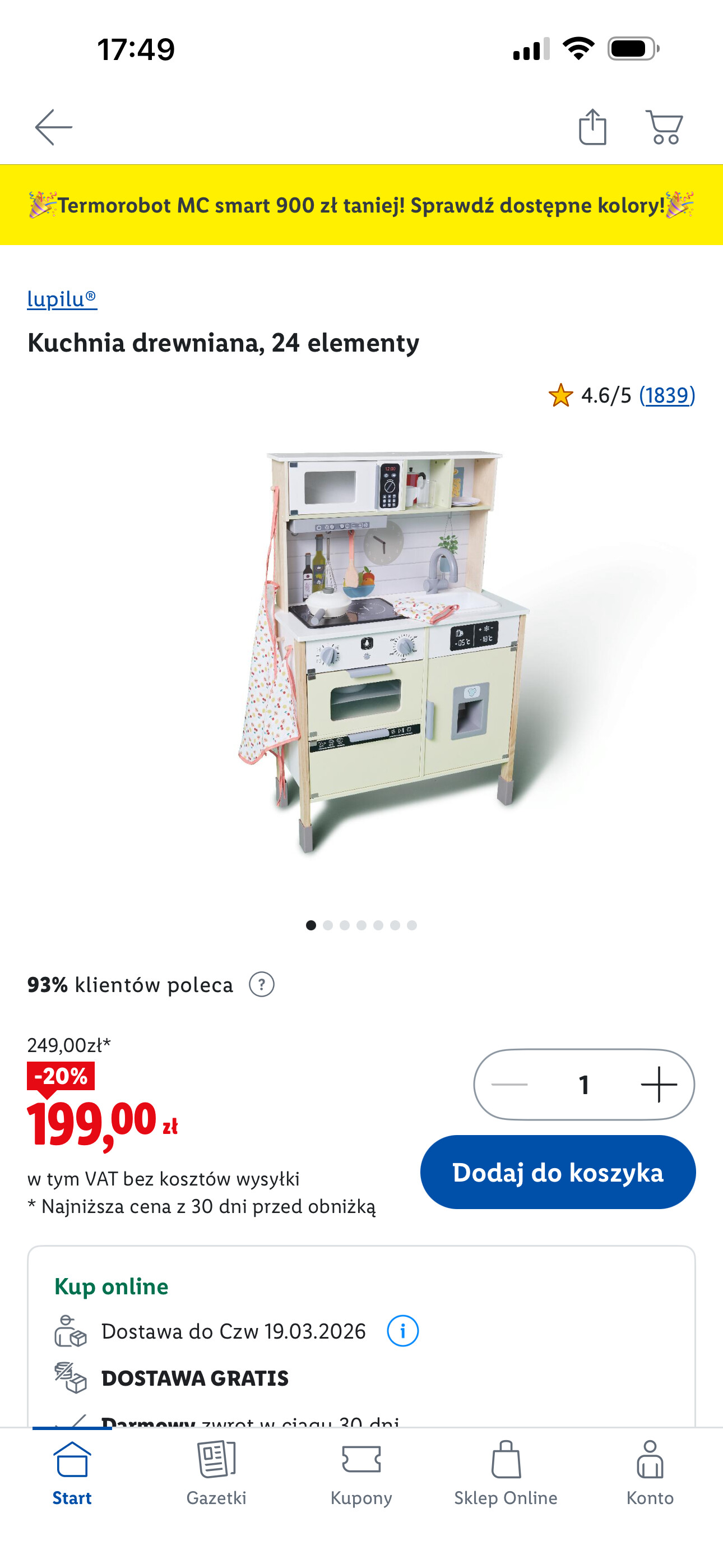Show info about 93% klientów poleca
723x1568 pixels.
click(x=262, y=984)
